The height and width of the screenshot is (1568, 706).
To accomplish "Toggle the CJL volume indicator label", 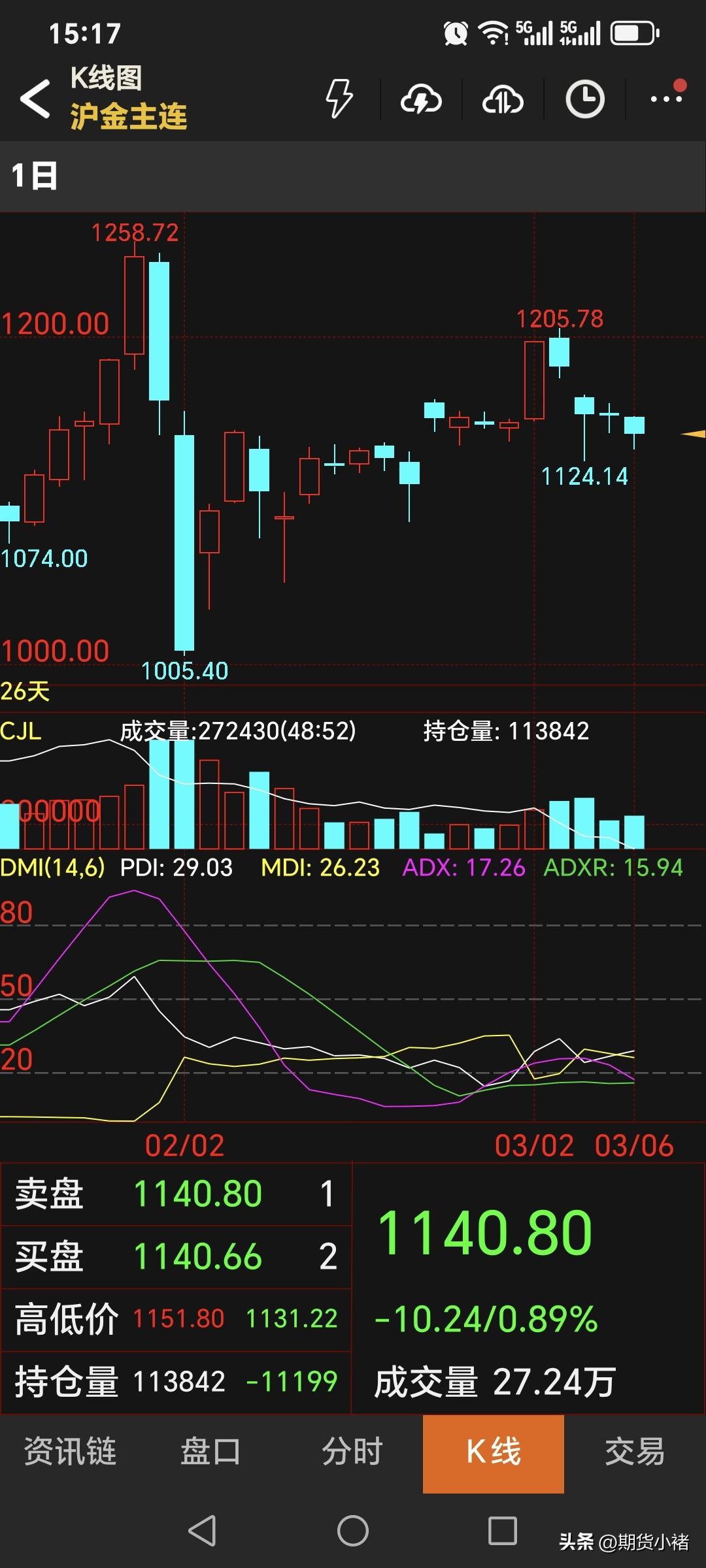I will (20, 732).
